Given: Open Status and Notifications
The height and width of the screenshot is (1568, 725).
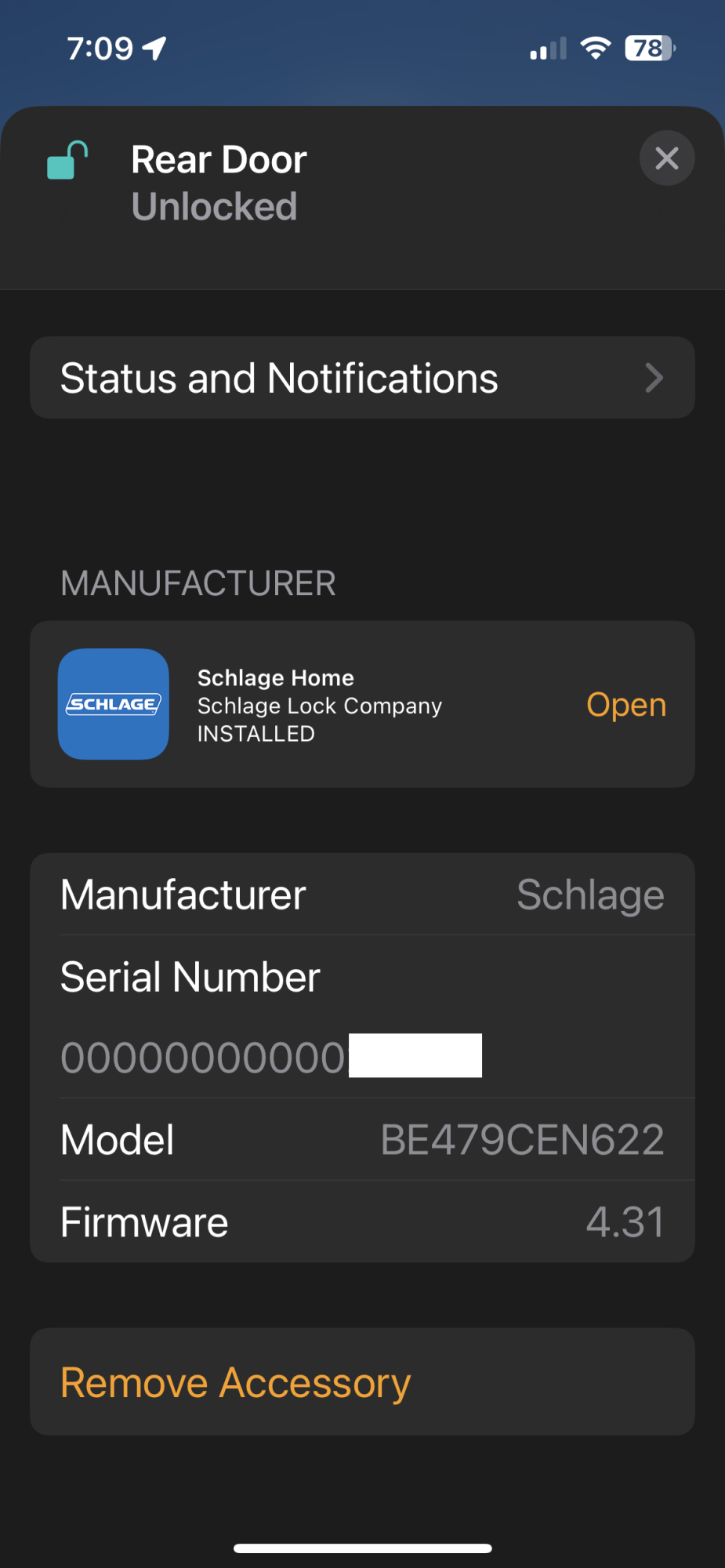Looking at the screenshot, I should (x=362, y=378).
